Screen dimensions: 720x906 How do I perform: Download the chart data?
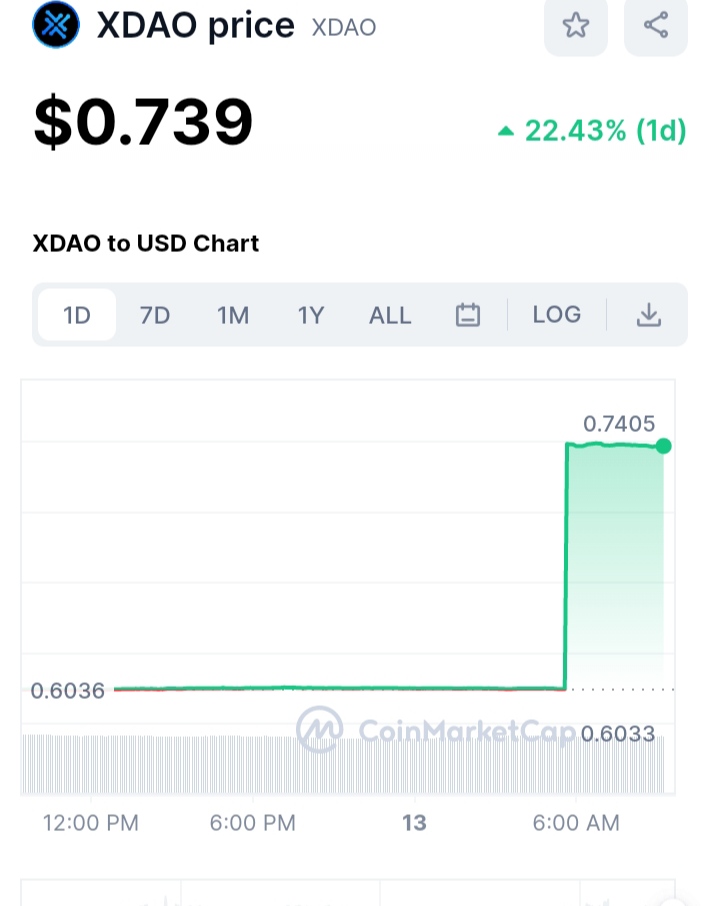649,315
